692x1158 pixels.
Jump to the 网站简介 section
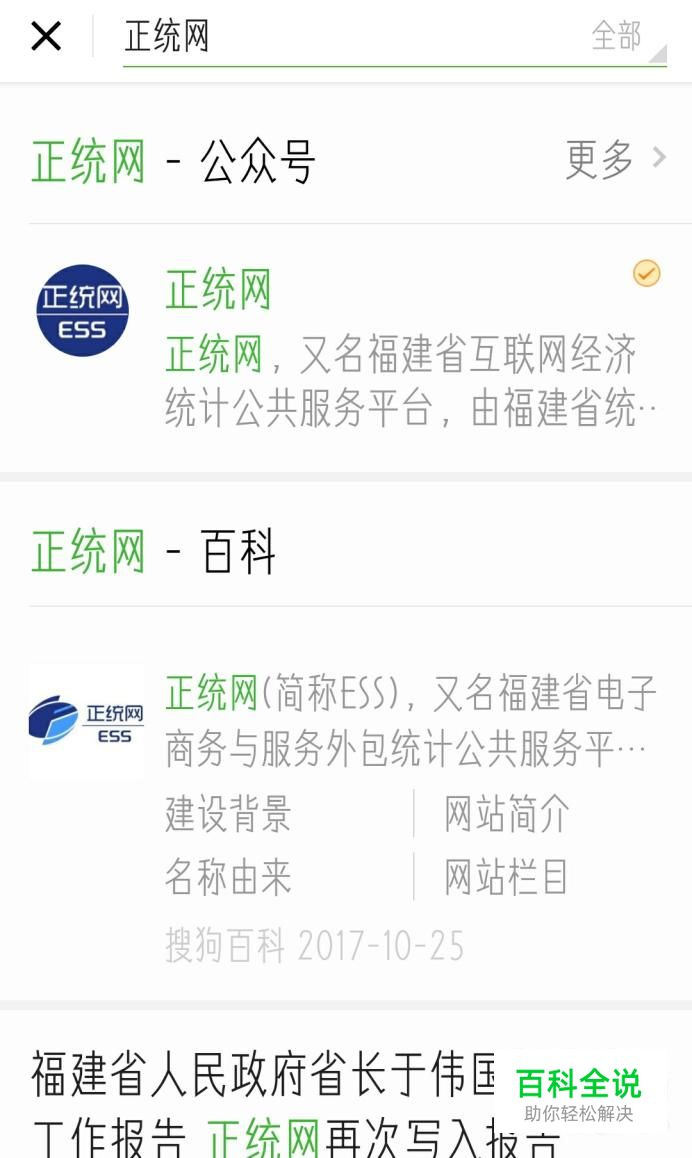click(507, 814)
